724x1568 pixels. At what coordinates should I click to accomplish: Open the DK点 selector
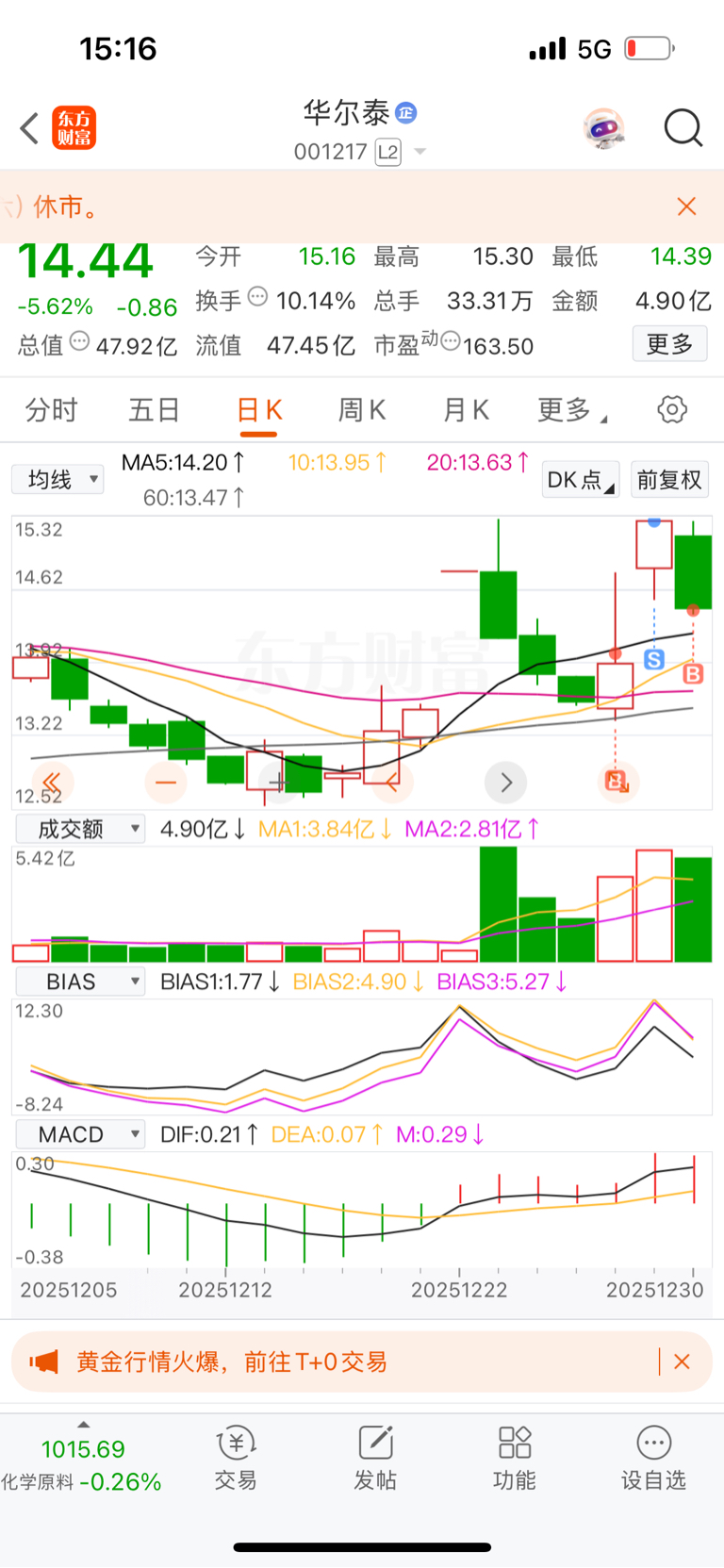tap(580, 480)
